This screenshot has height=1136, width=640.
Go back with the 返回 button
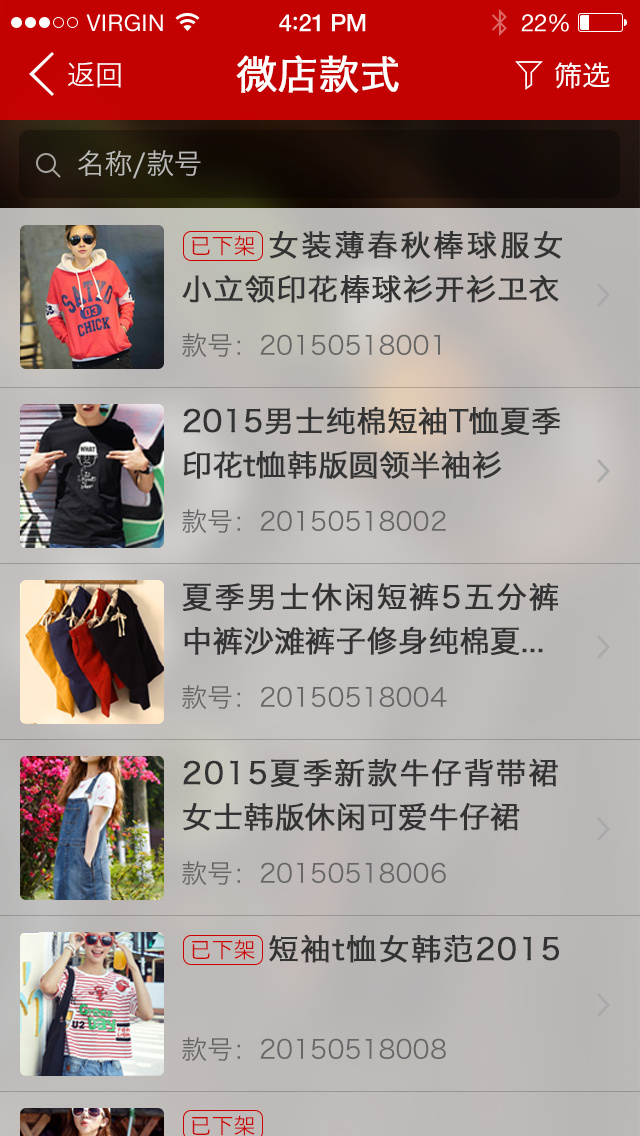pyautogui.click(x=76, y=75)
